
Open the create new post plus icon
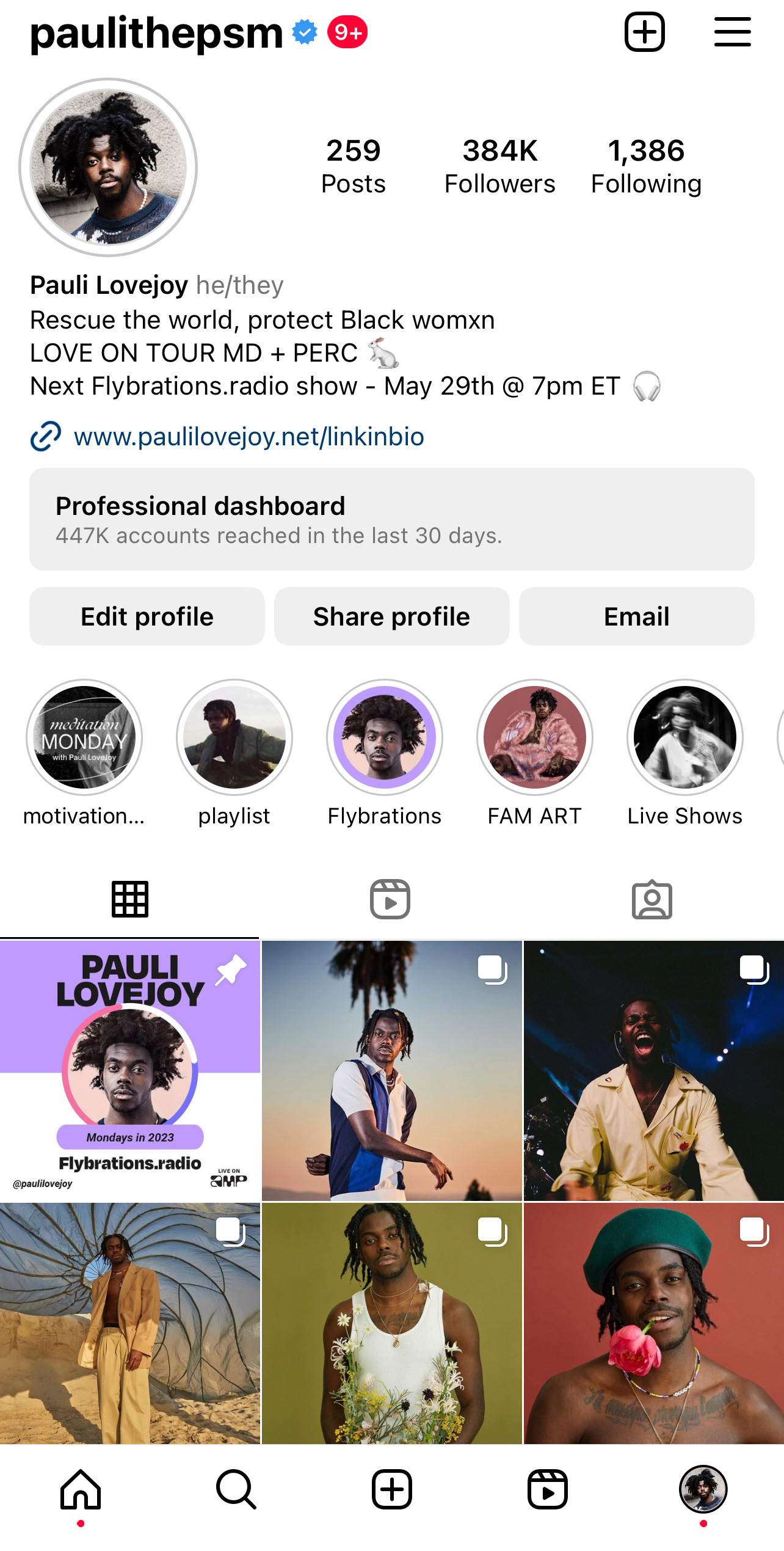(x=644, y=32)
